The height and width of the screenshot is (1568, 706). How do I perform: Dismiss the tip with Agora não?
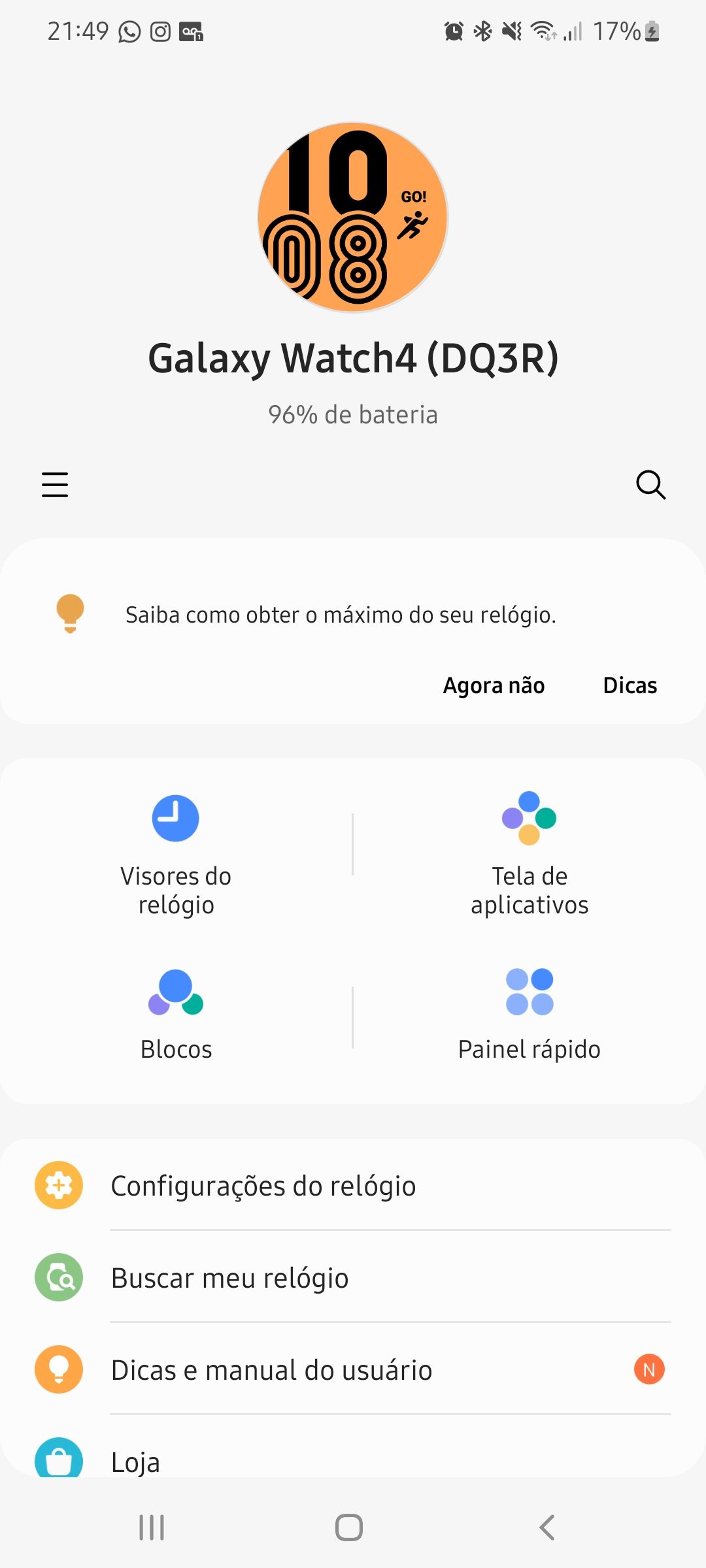pyautogui.click(x=494, y=685)
